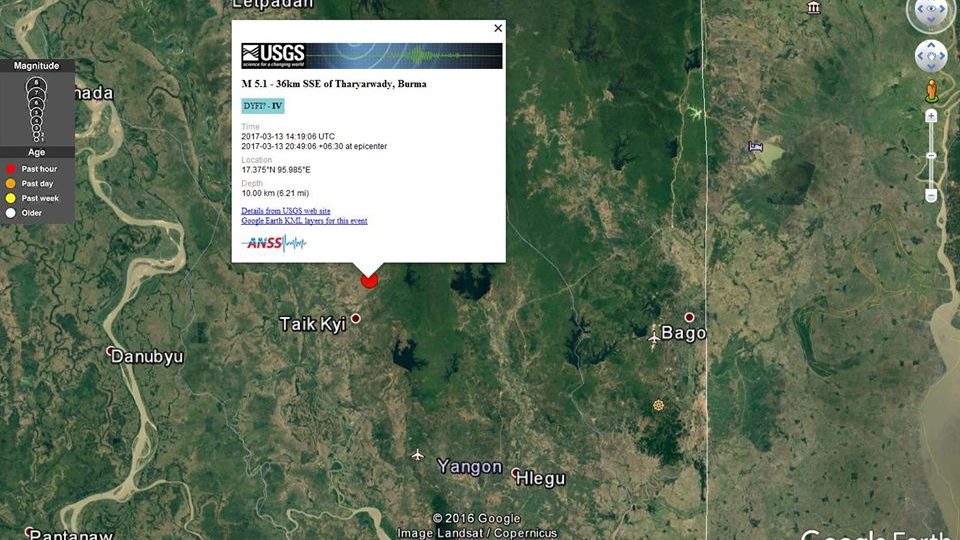The image size is (960, 540).
Task: Tap the Hlegu place marker
Action: [x=516, y=473]
